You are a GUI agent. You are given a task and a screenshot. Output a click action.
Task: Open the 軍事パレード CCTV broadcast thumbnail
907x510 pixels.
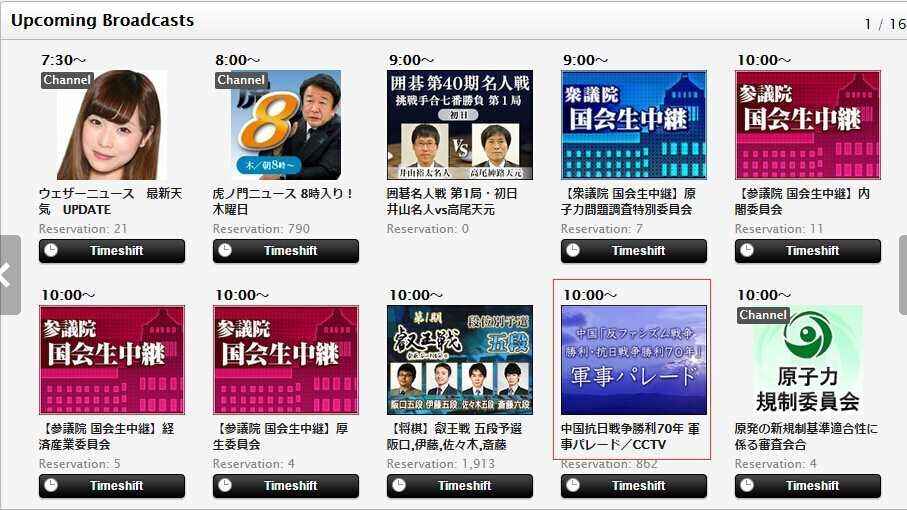pos(634,360)
